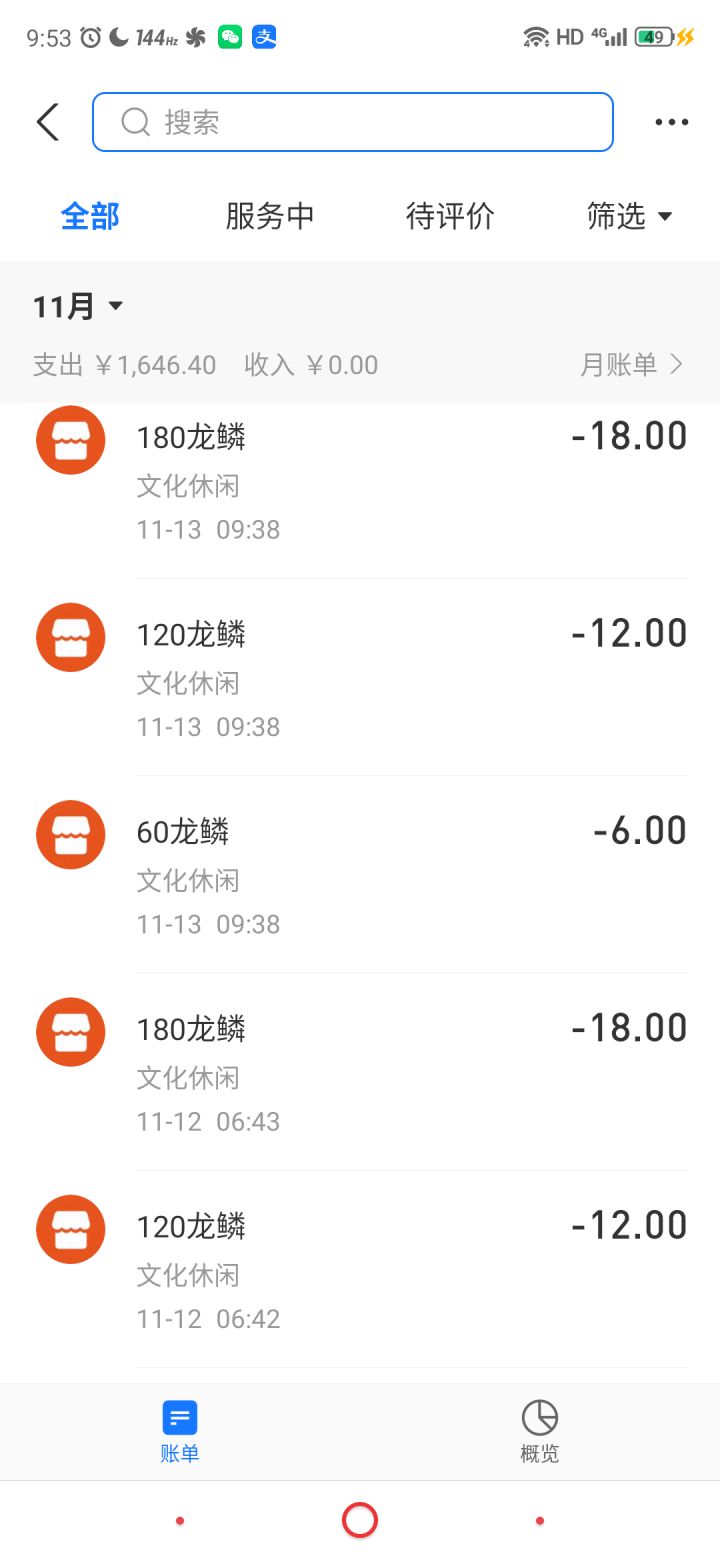Expand the 筛选 filter dropdown
Screen dimensions: 720x1560
point(630,216)
